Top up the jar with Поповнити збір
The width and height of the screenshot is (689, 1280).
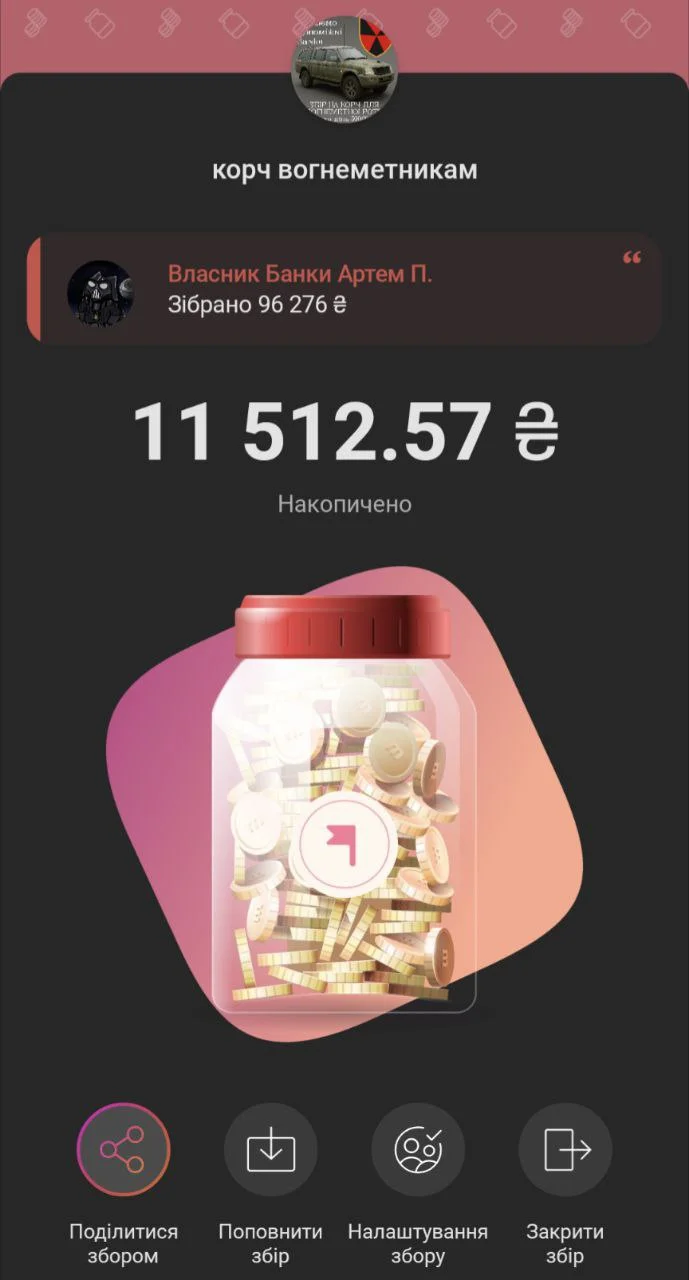tap(270, 1149)
